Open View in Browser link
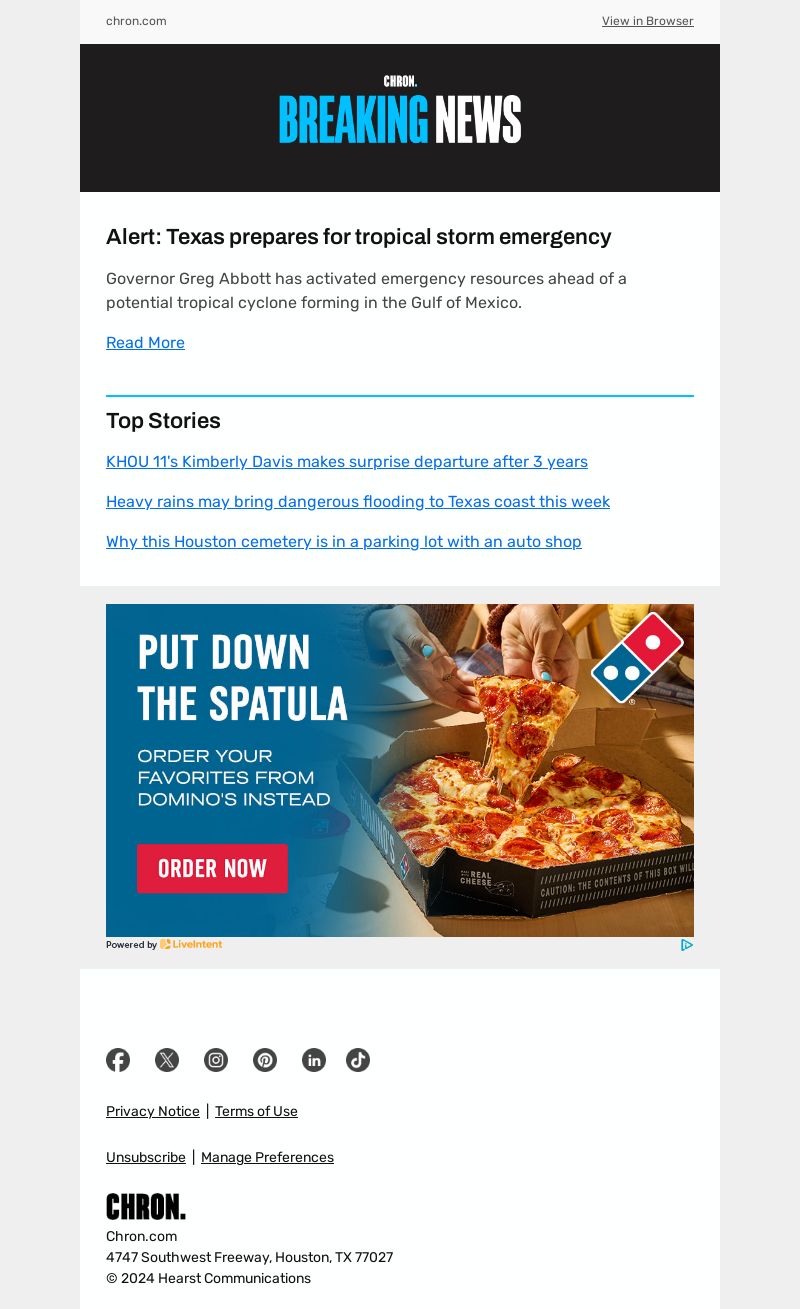 click(x=647, y=21)
